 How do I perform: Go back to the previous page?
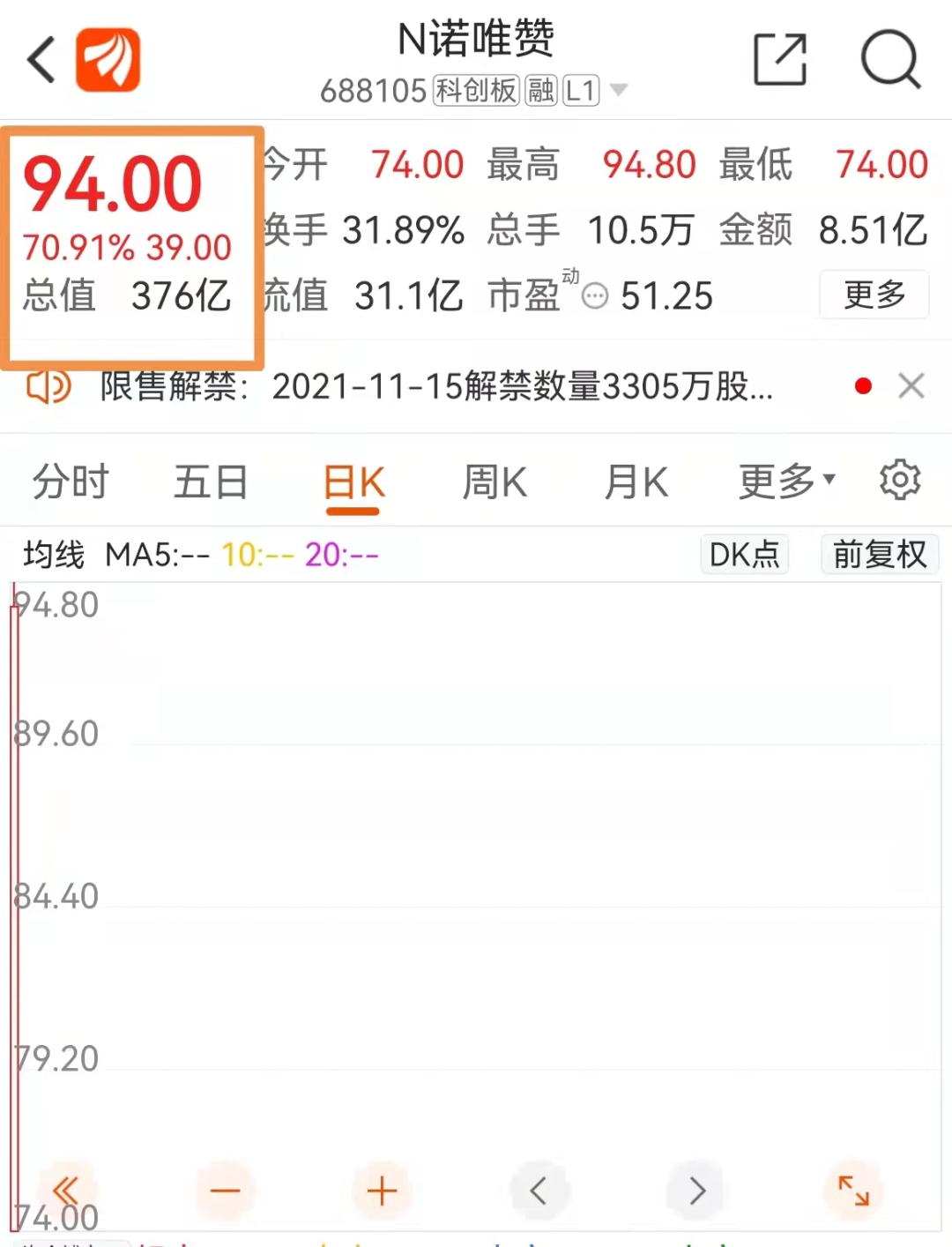41,60
